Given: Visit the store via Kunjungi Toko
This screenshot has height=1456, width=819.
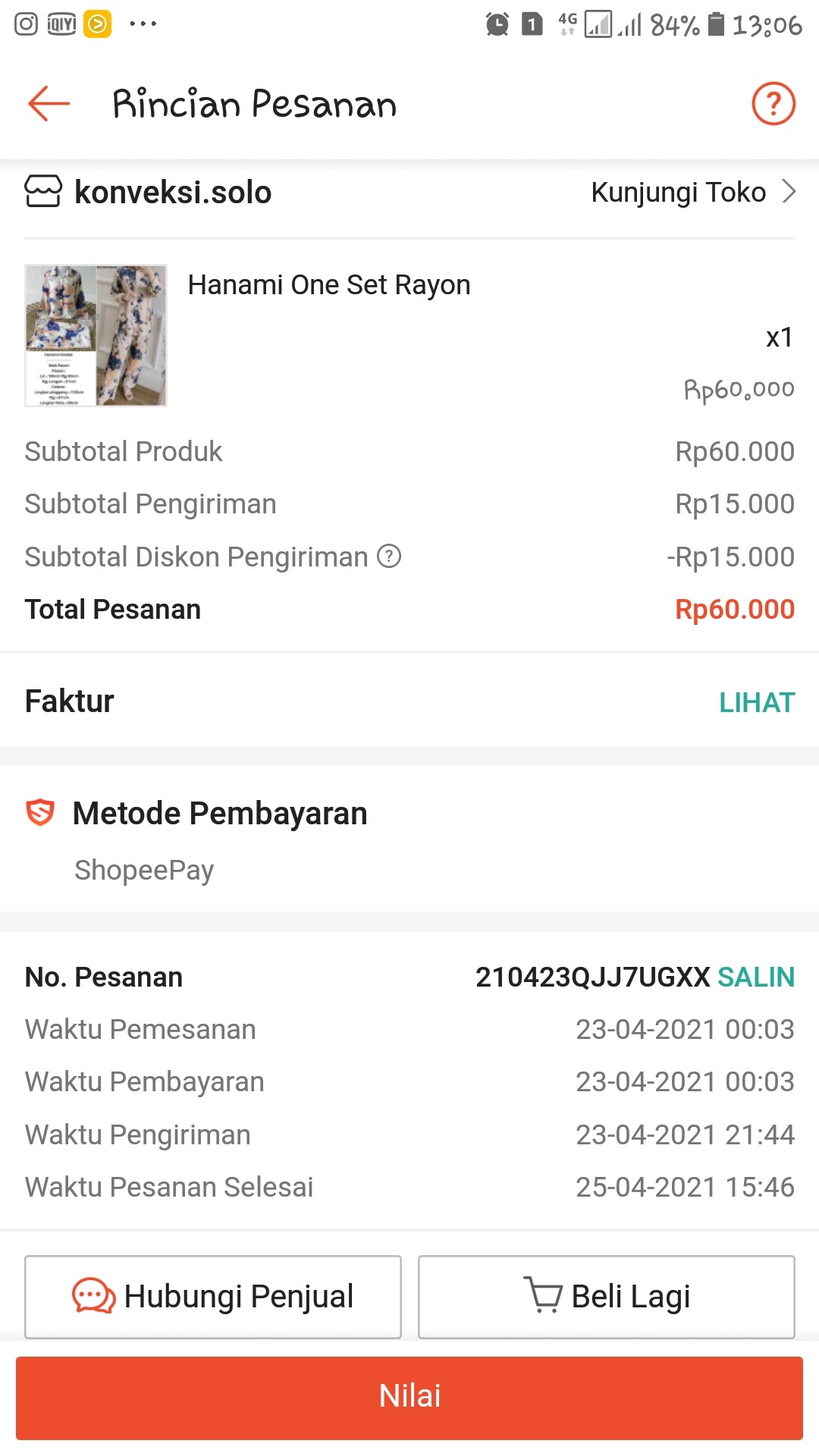Looking at the screenshot, I should tap(692, 193).
